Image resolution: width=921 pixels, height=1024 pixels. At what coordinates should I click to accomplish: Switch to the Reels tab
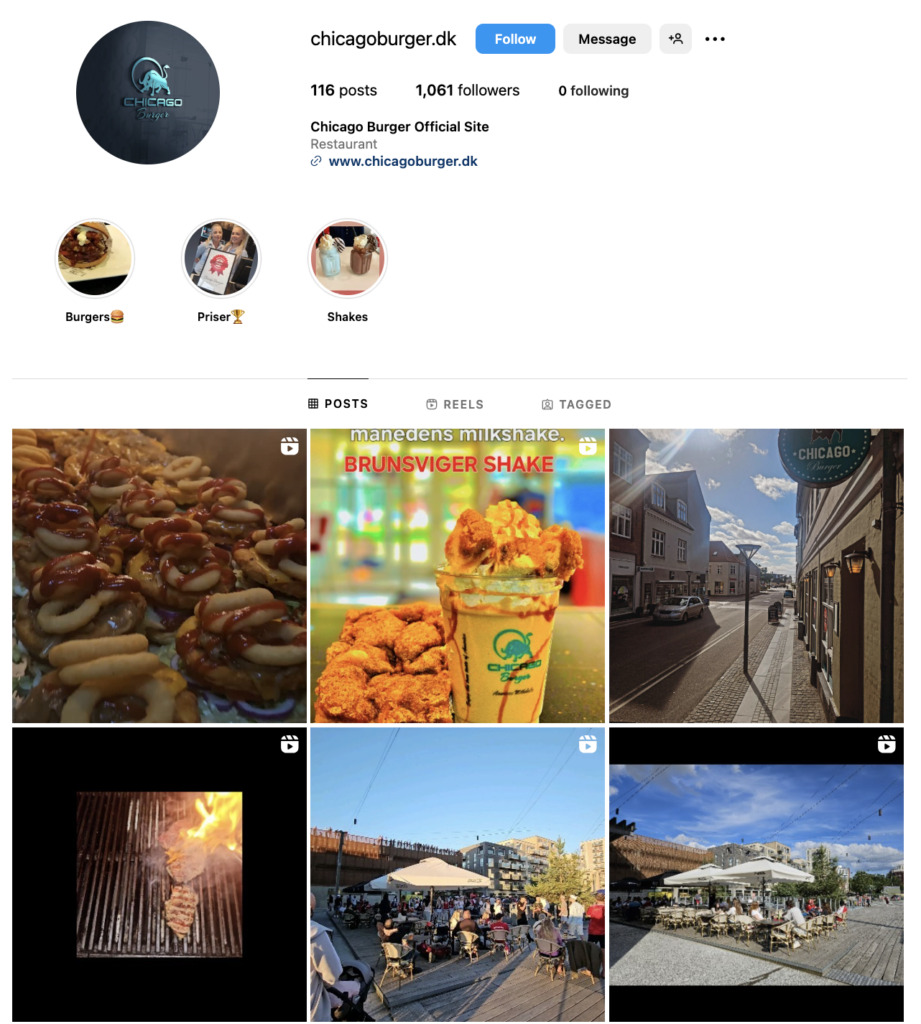click(454, 404)
